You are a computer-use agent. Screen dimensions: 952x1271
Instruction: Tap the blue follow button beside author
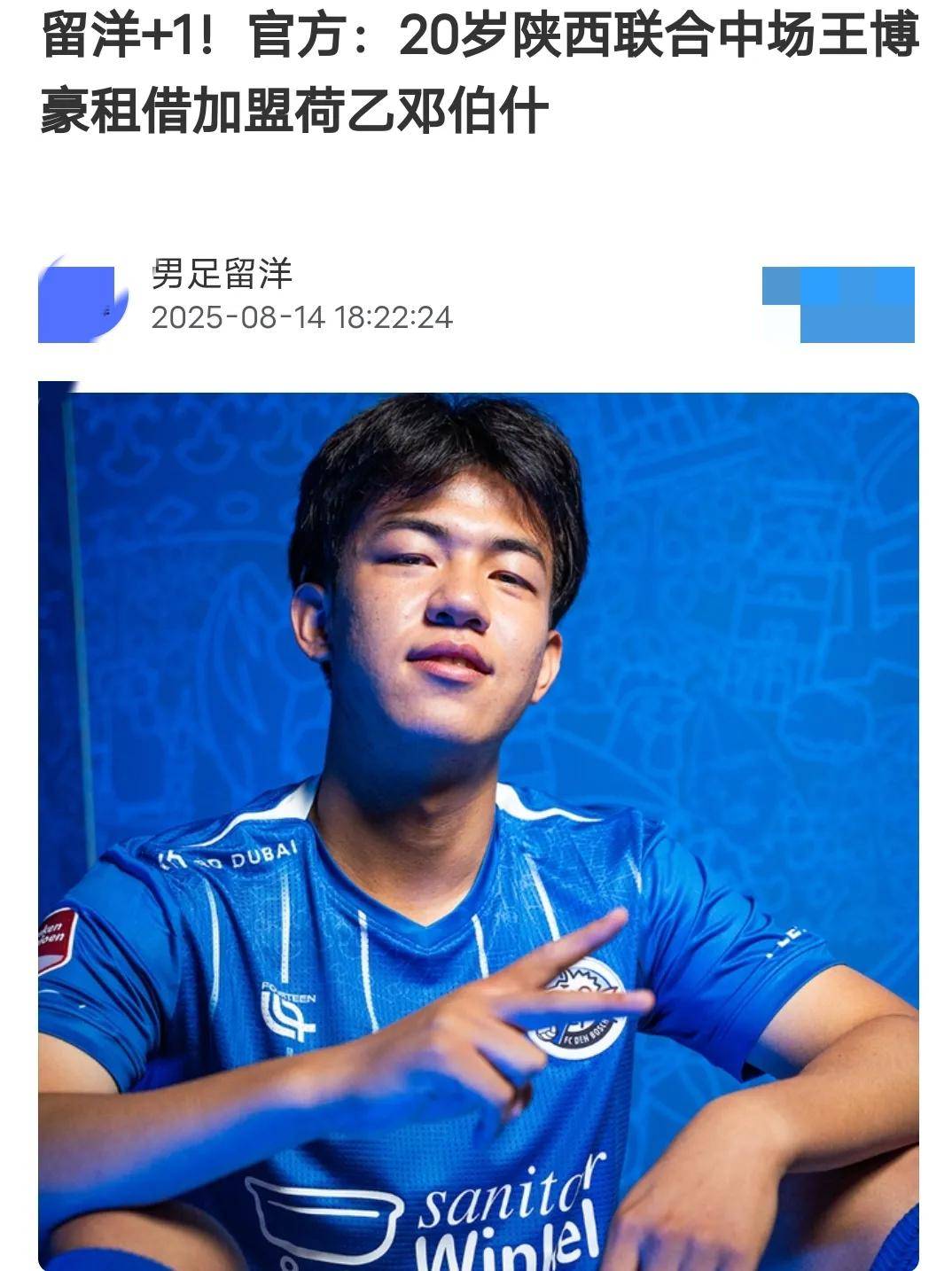839,304
